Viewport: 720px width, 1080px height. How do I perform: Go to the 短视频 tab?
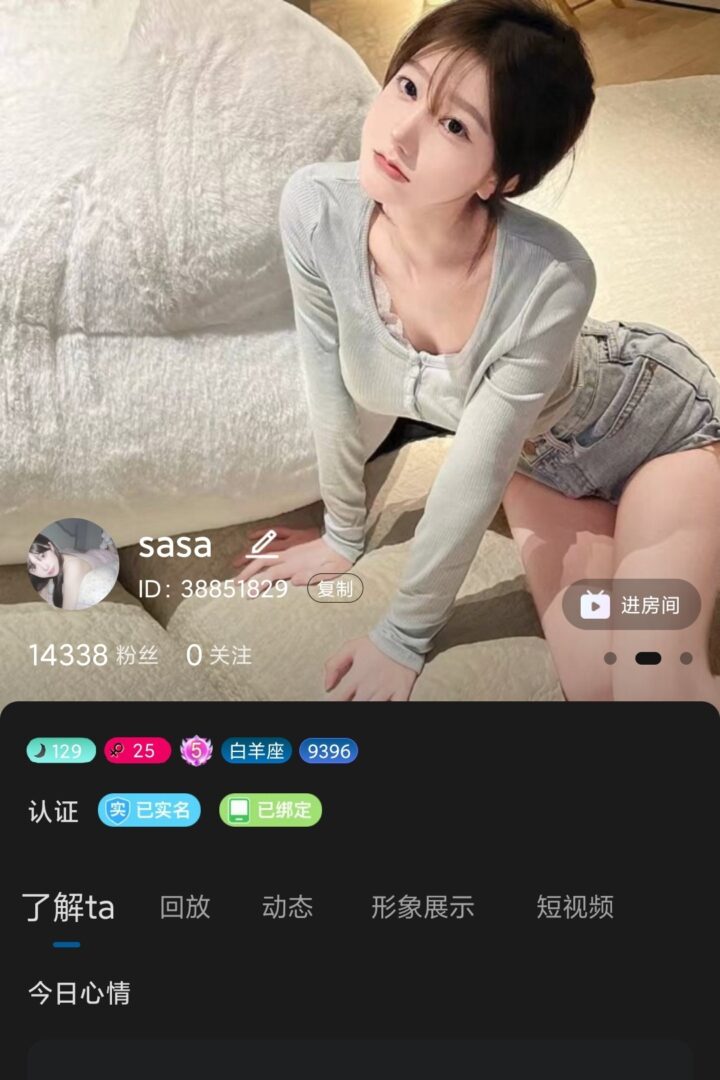pos(575,907)
